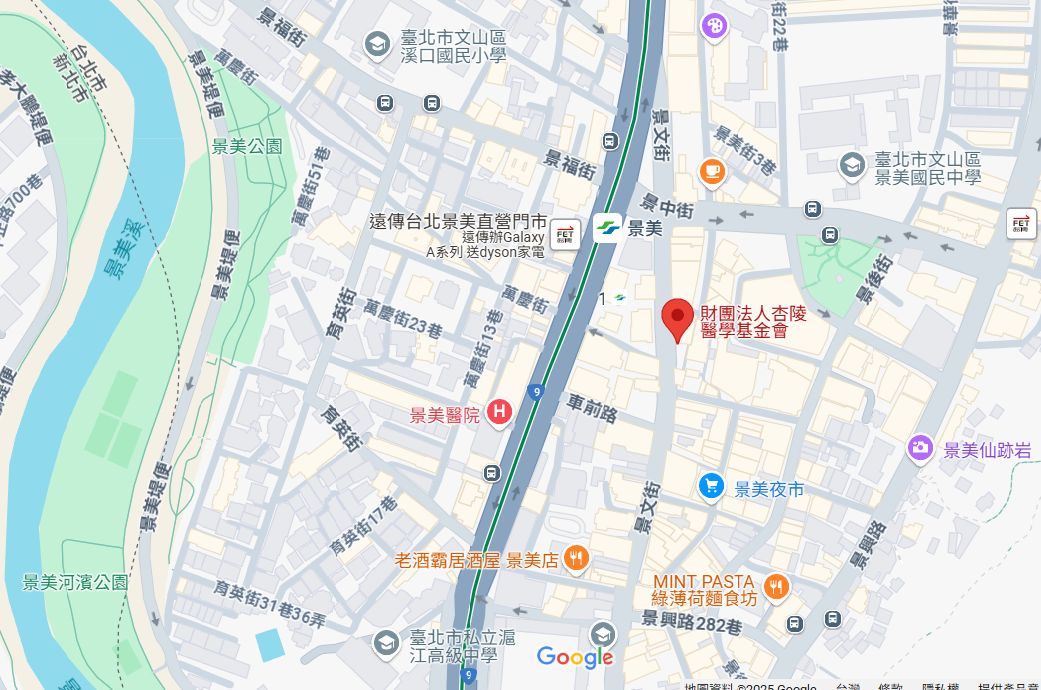Open the 景美夜市 shopping marker

pyautogui.click(x=711, y=487)
